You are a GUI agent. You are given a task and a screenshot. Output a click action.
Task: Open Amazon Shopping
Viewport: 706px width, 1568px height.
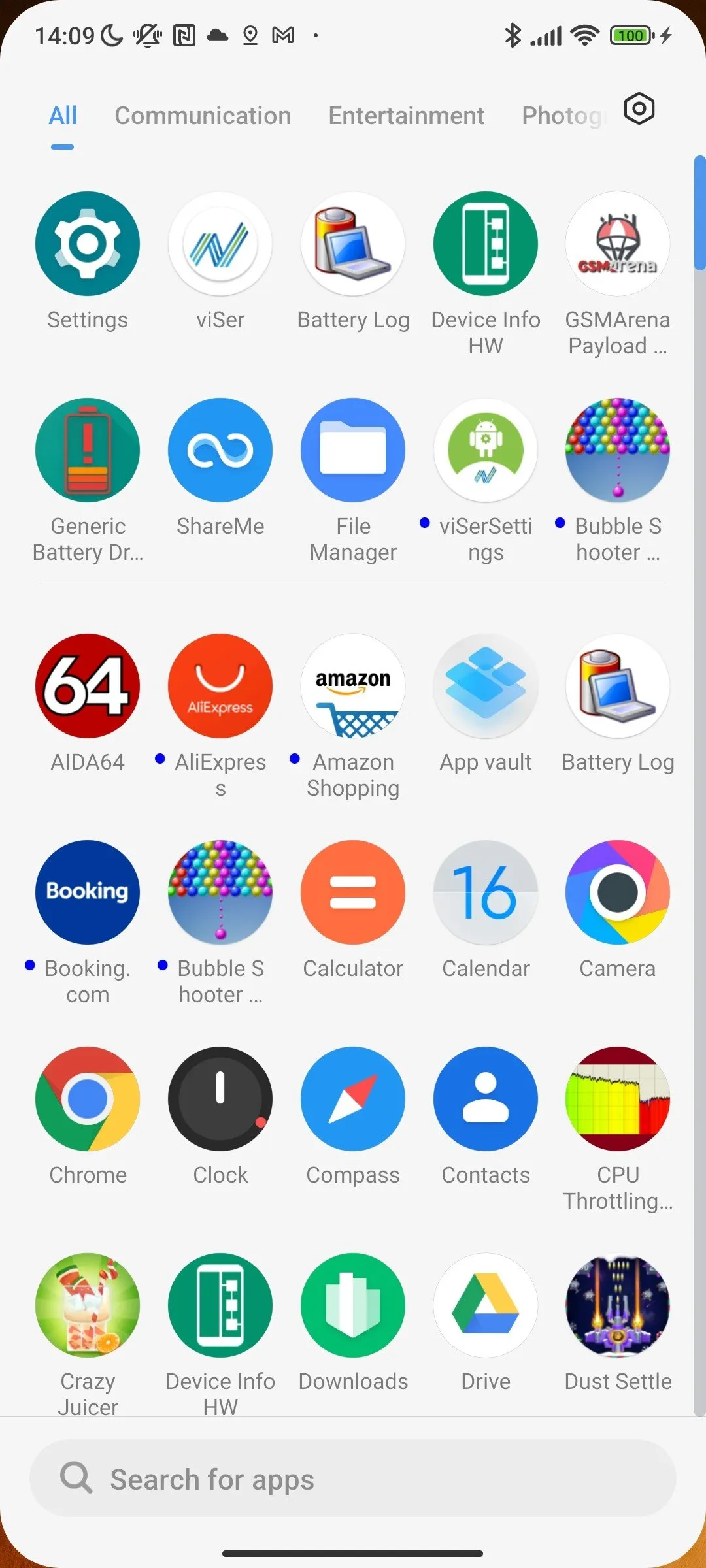pos(353,686)
